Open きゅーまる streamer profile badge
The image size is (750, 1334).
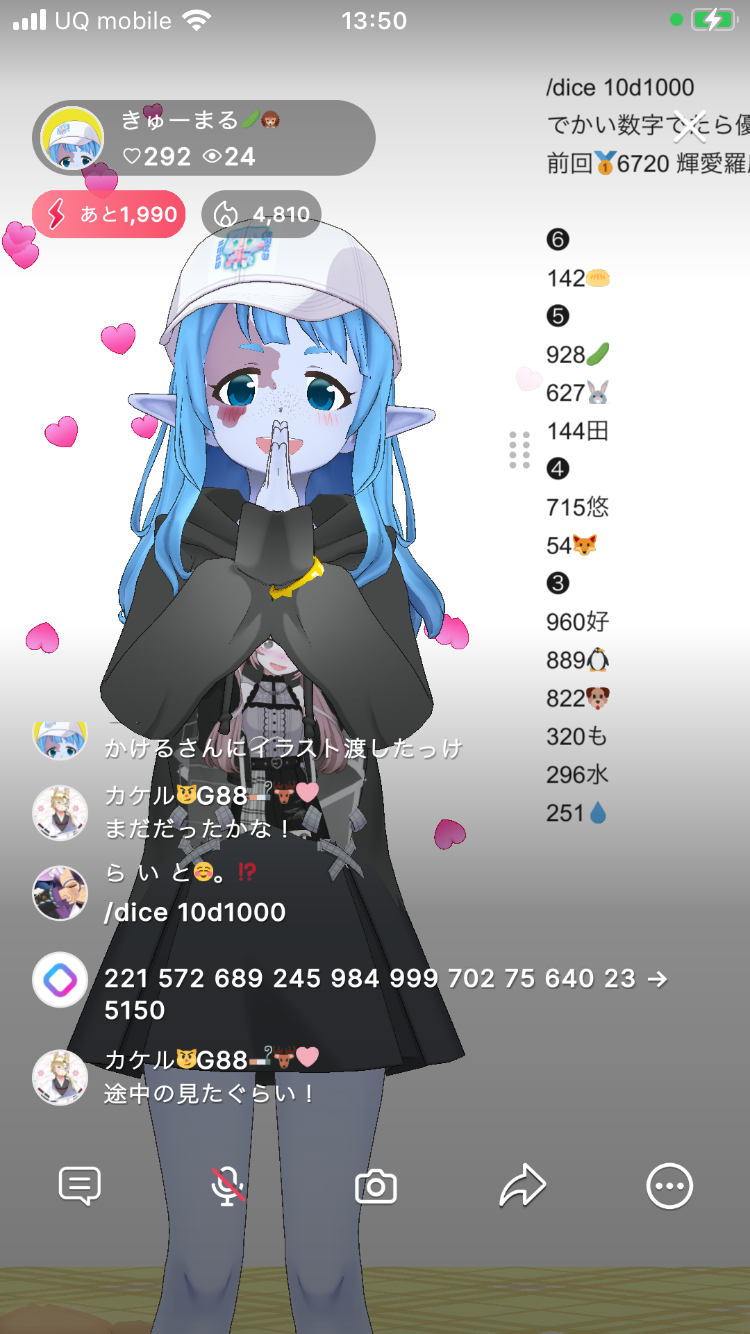(205, 138)
